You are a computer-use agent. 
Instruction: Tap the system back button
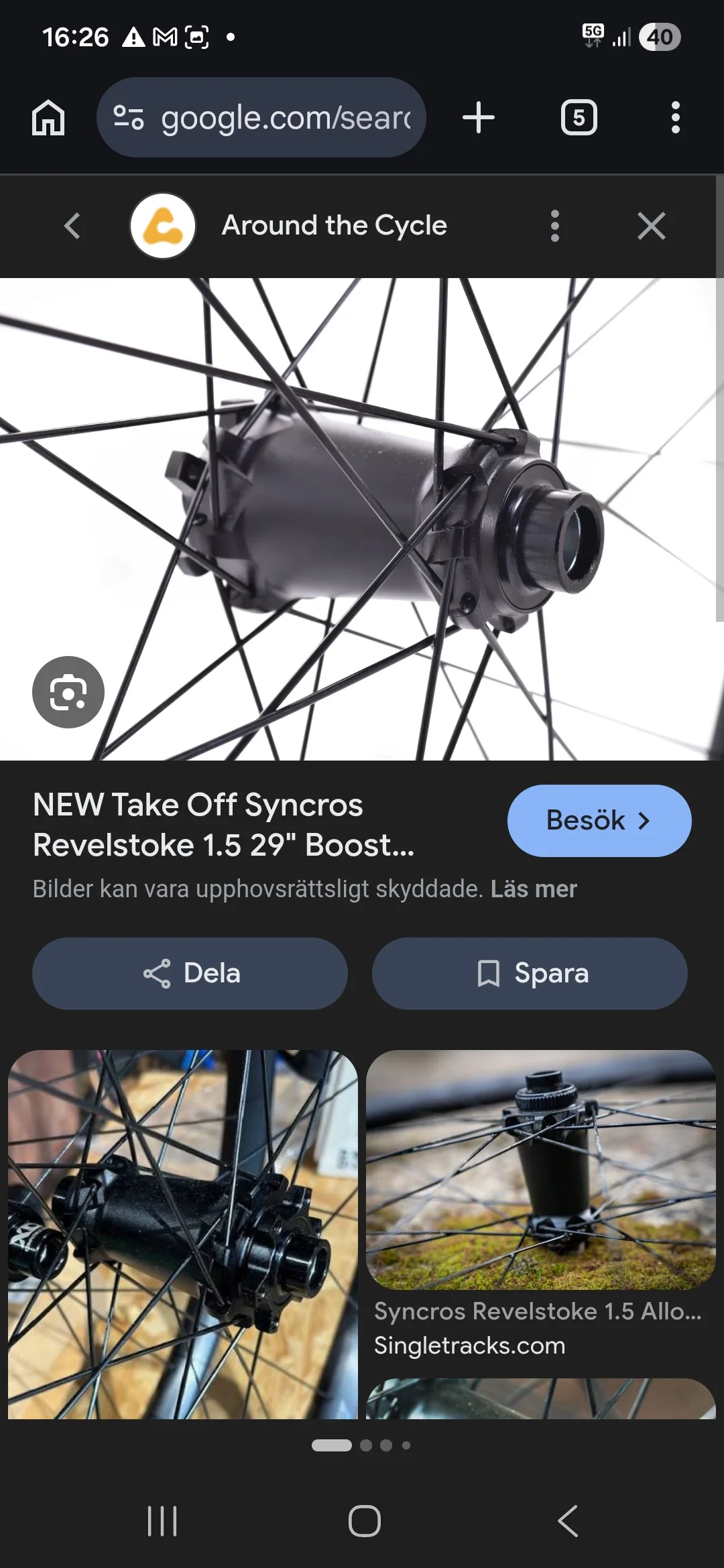click(568, 1520)
